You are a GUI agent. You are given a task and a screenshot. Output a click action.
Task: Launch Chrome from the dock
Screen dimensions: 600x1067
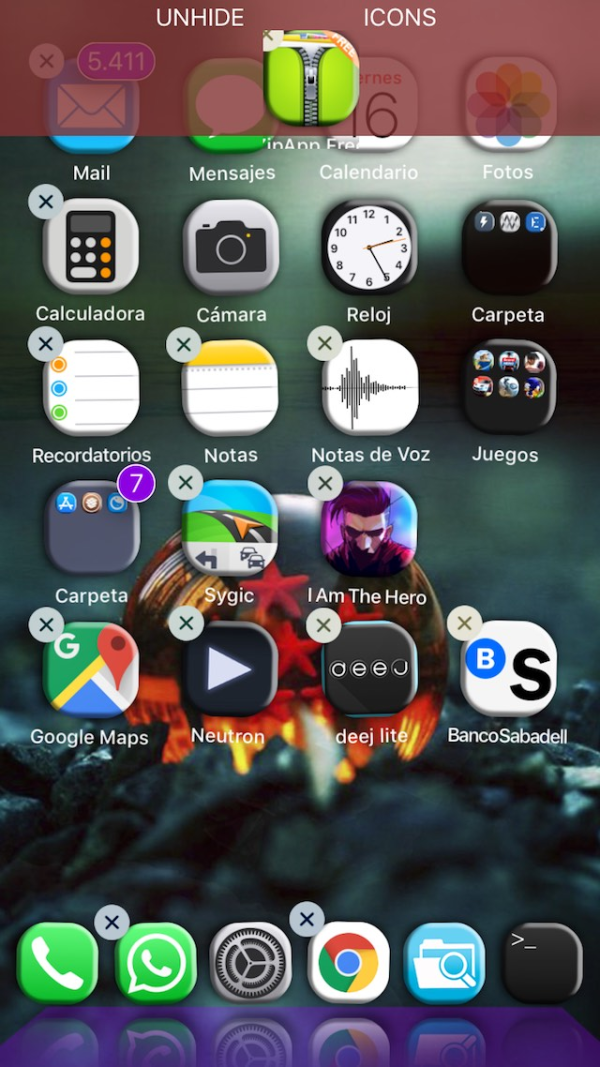(348, 962)
